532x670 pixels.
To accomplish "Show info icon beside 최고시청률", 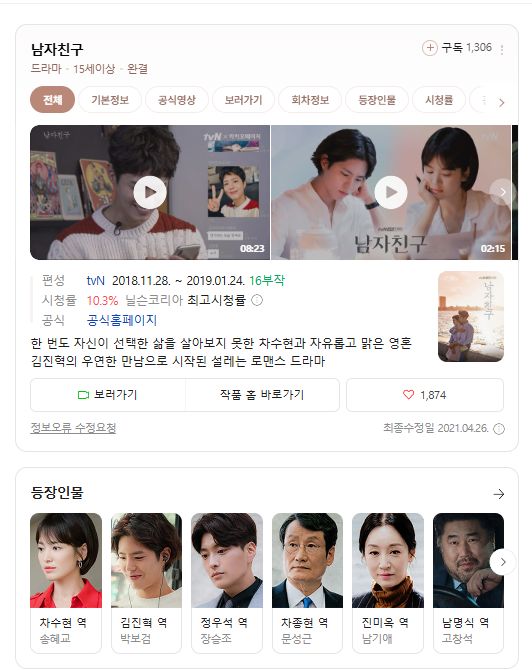I will [257, 300].
